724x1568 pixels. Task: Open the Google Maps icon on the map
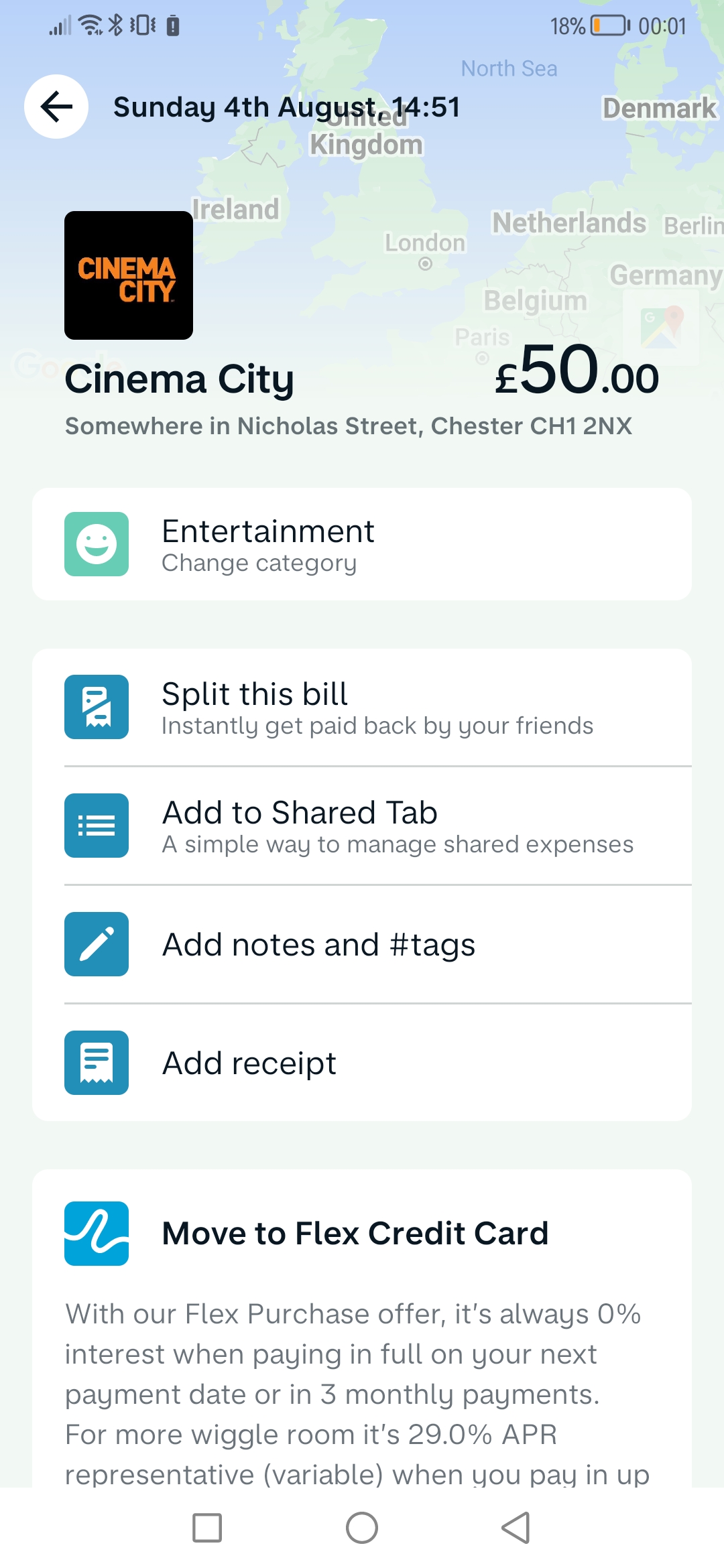(x=662, y=328)
